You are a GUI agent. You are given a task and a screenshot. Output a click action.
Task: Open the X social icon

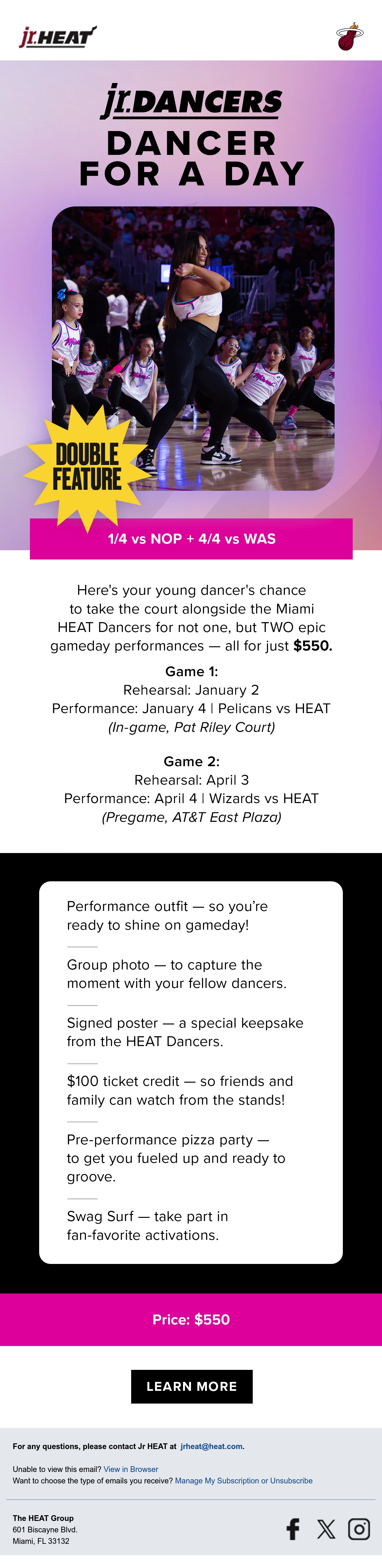[326, 1529]
